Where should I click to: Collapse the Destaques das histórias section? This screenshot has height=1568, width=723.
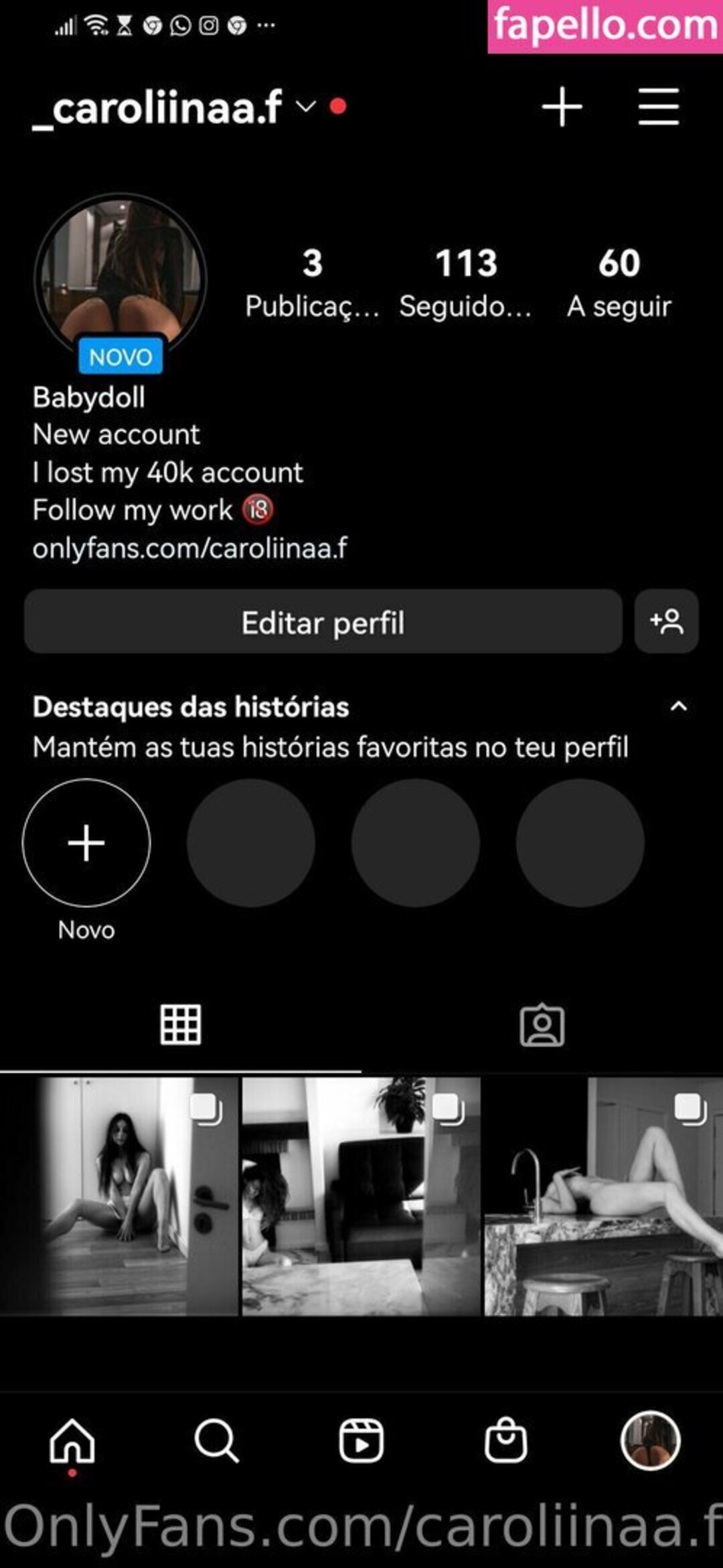coord(678,707)
